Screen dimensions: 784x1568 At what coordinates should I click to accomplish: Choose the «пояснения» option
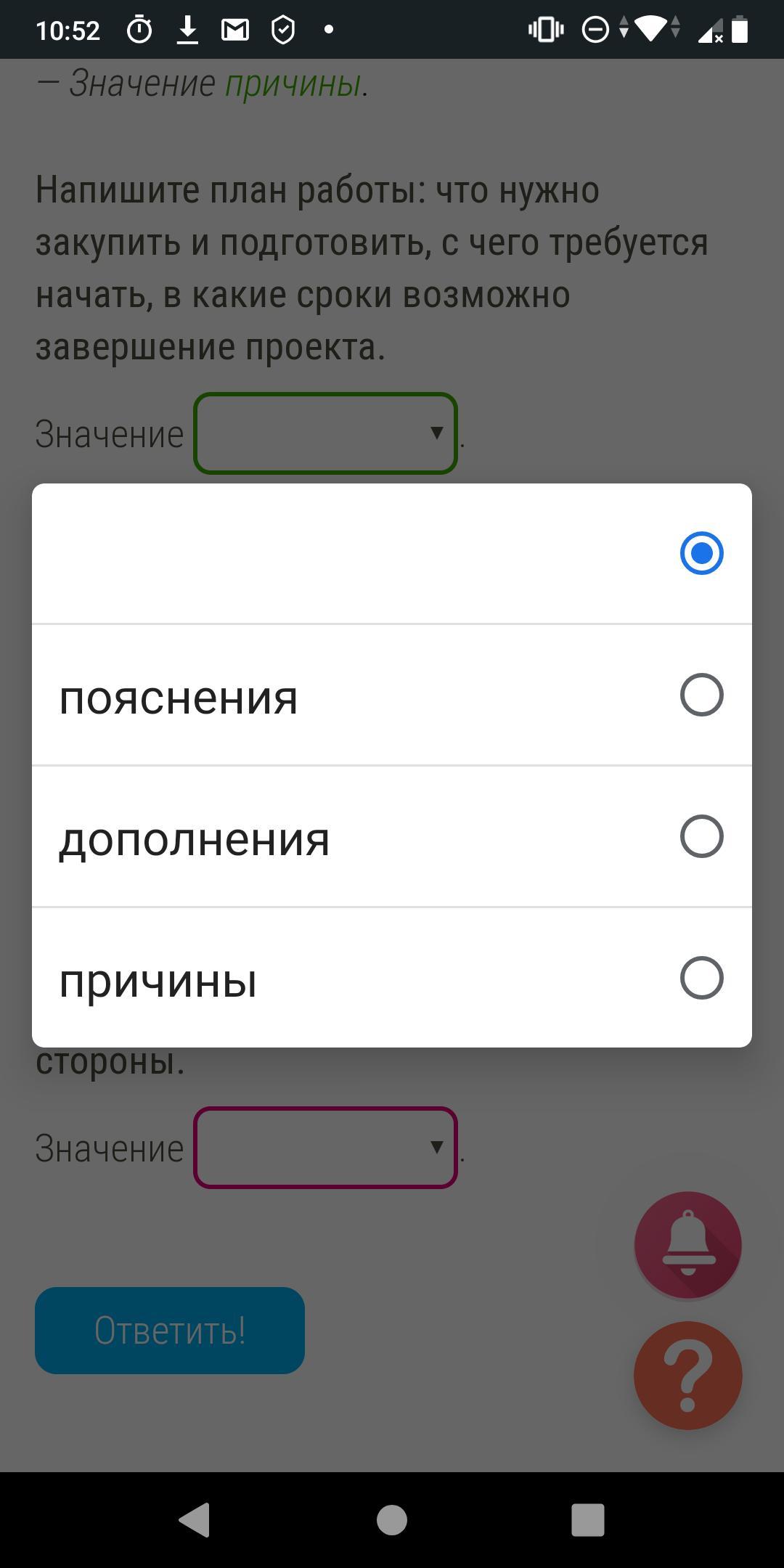[x=392, y=695]
